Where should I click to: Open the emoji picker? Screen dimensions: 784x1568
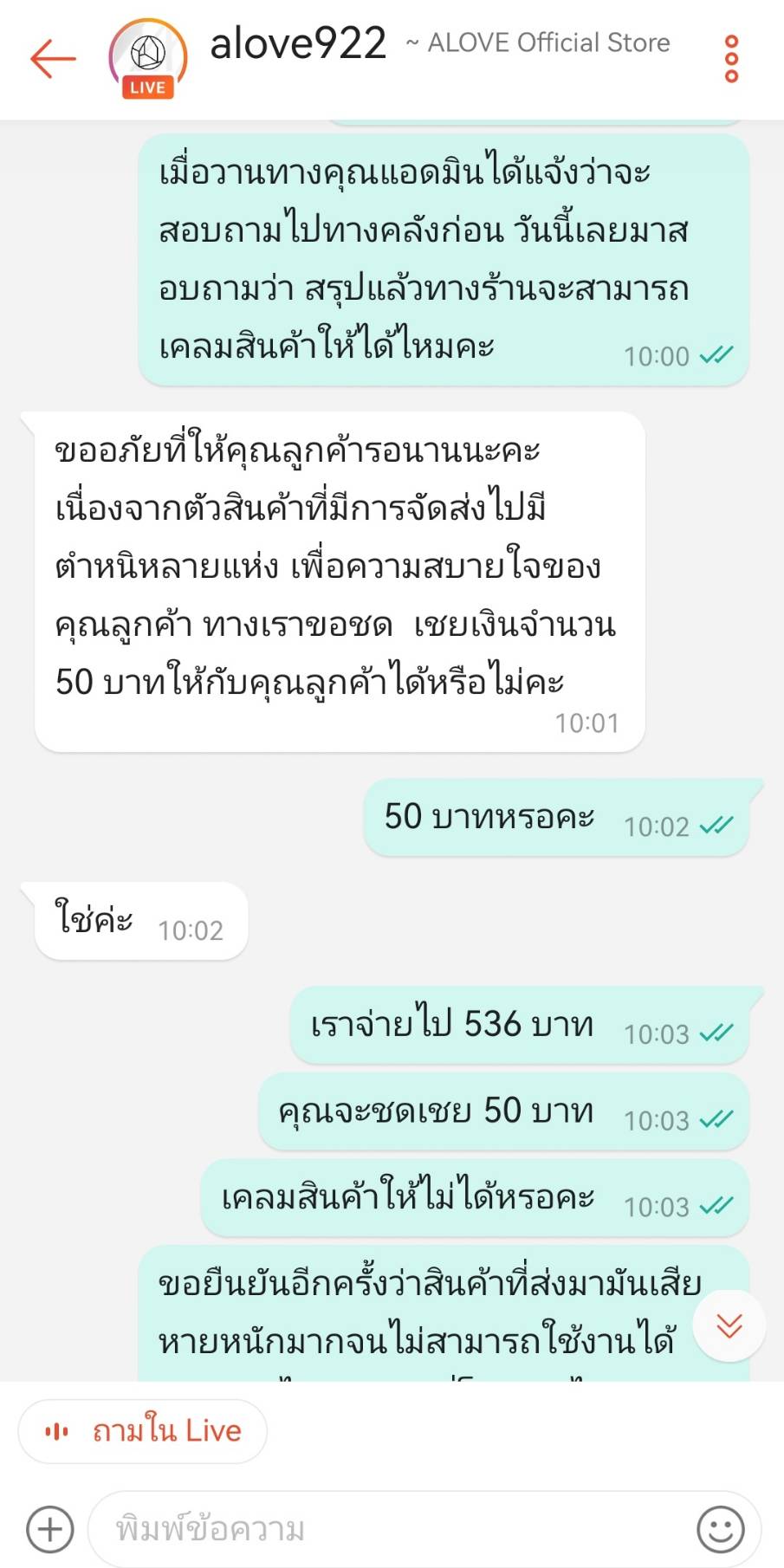click(x=721, y=1530)
